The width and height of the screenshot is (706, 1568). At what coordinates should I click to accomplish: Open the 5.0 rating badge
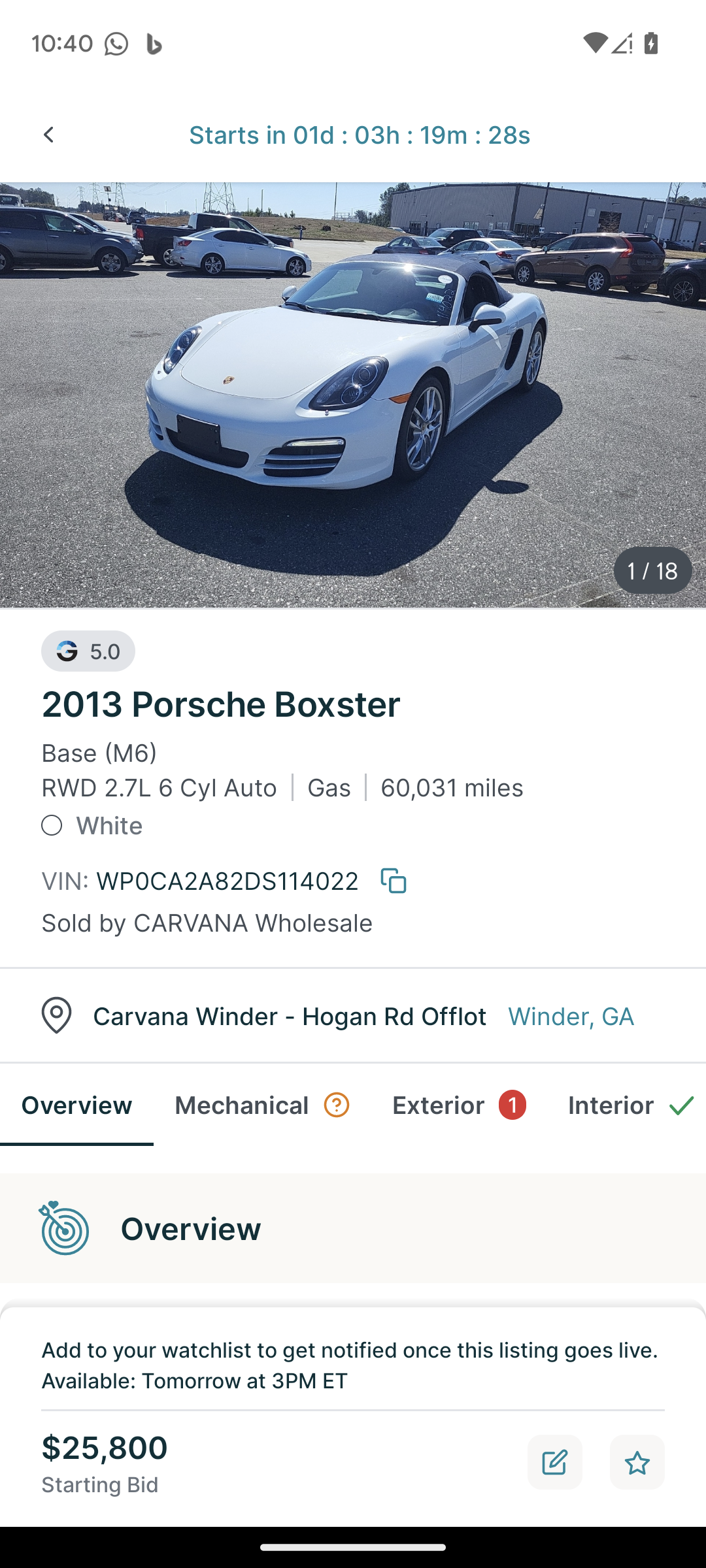88,651
